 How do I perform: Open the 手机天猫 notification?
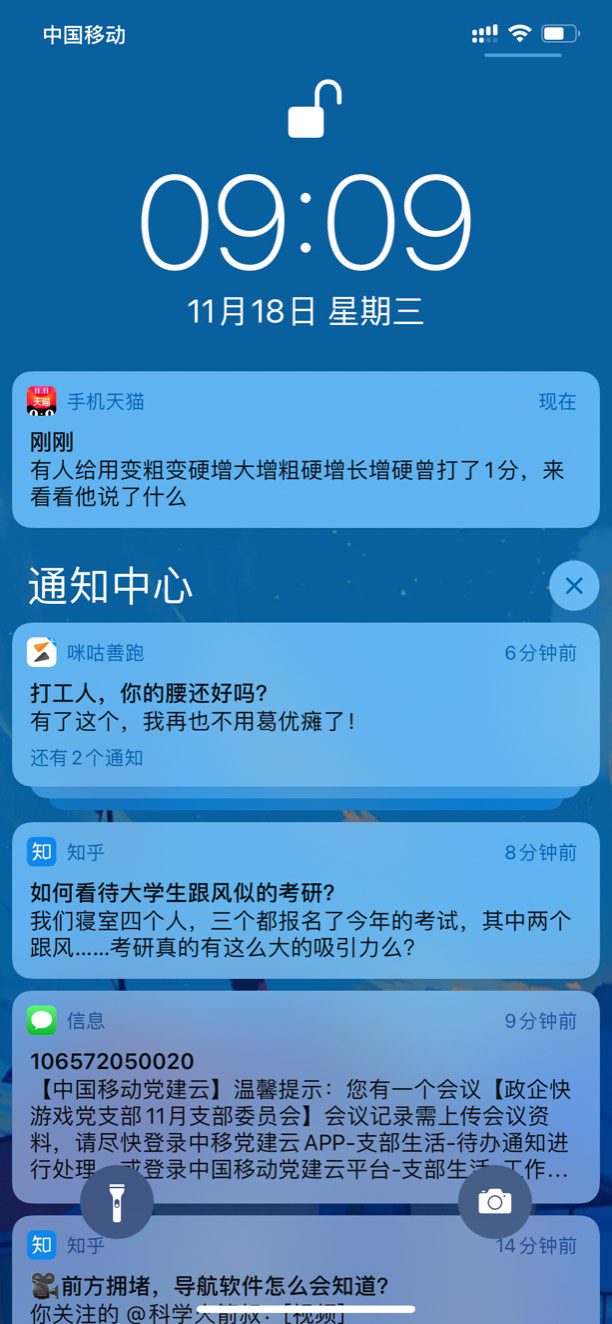click(306, 449)
